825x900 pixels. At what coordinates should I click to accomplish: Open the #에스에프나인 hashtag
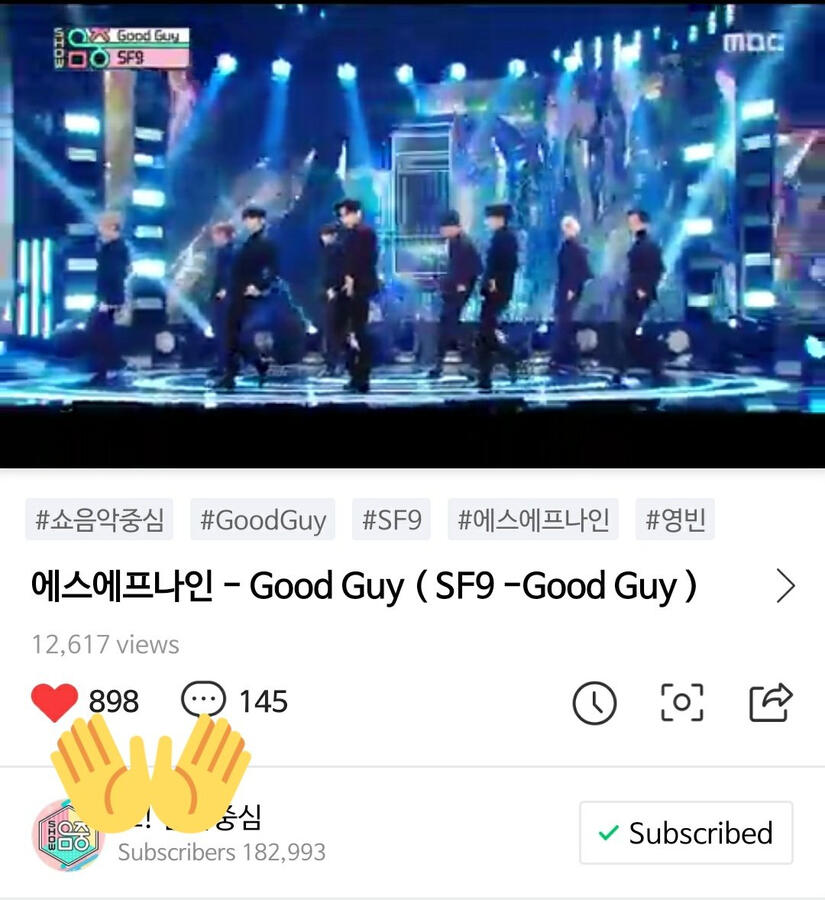(533, 520)
